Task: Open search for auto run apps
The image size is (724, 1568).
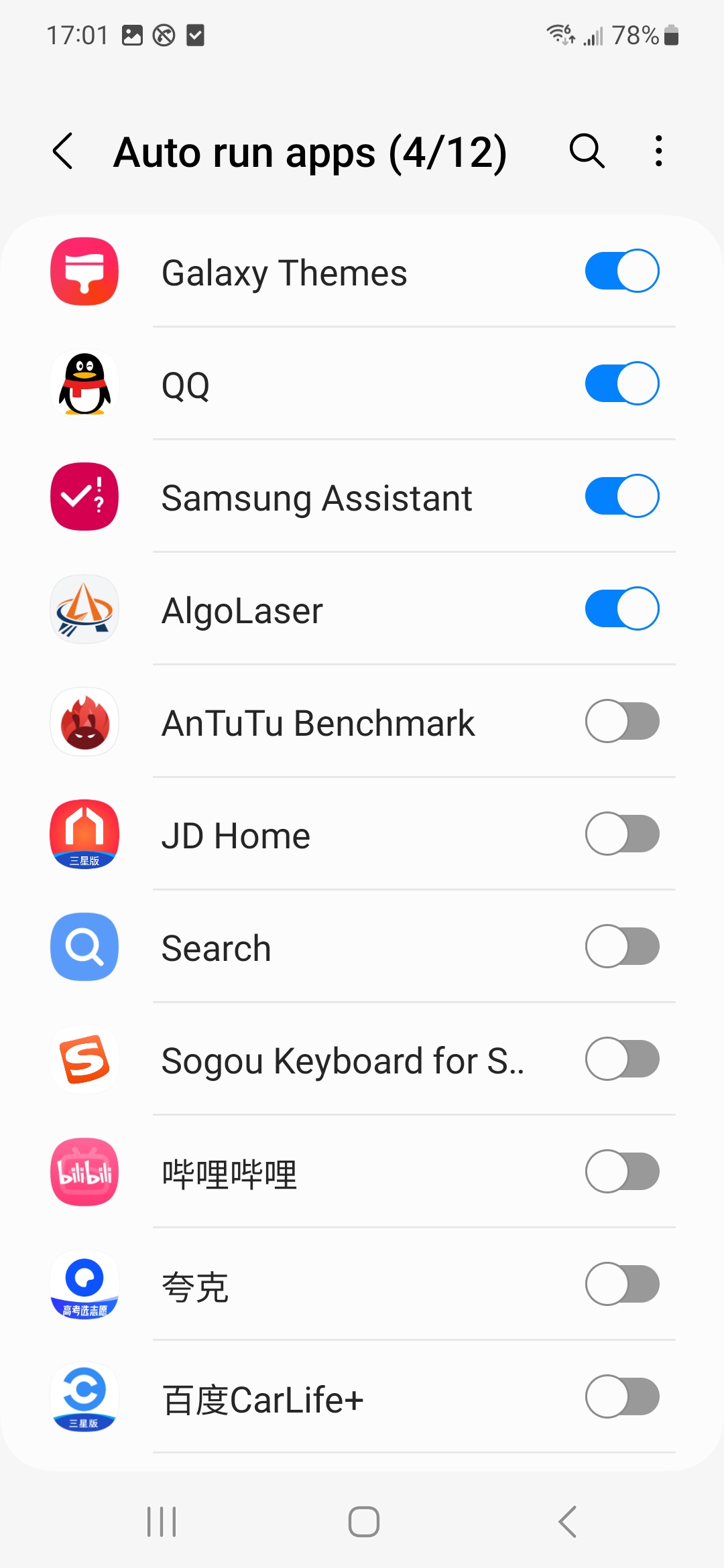Action: click(x=587, y=151)
